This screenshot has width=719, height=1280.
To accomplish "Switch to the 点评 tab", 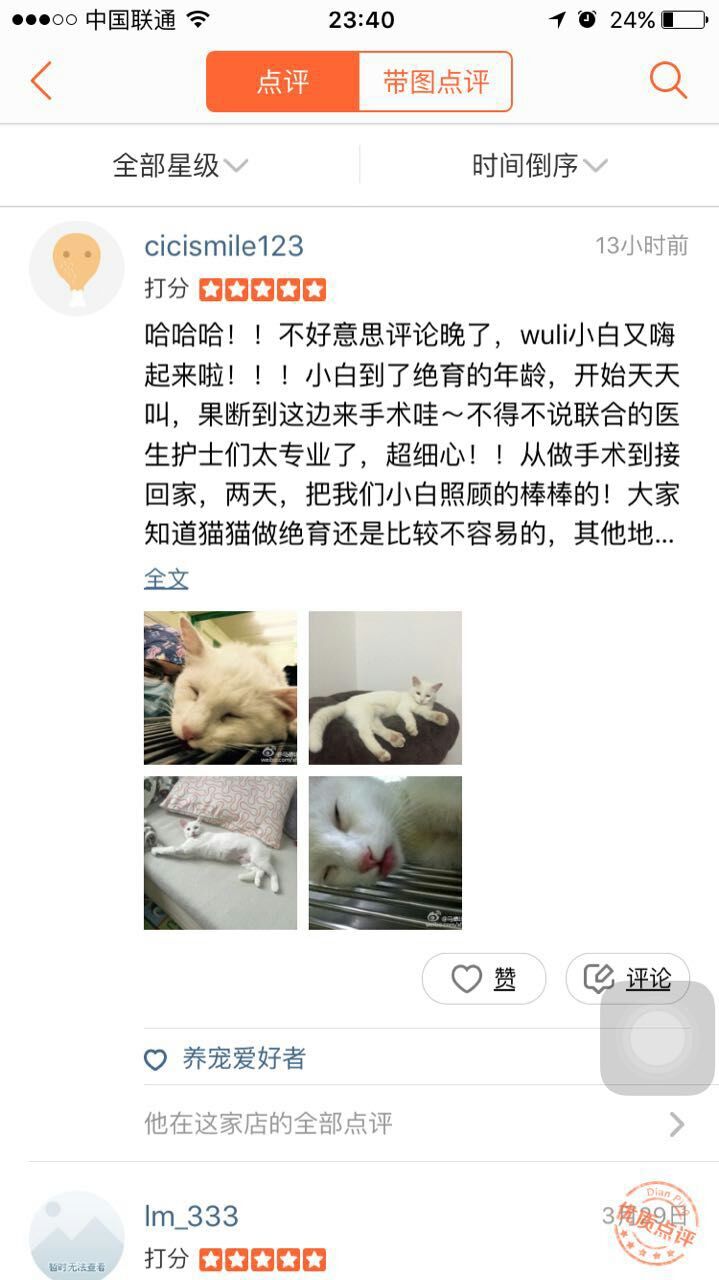I will tap(283, 82).
